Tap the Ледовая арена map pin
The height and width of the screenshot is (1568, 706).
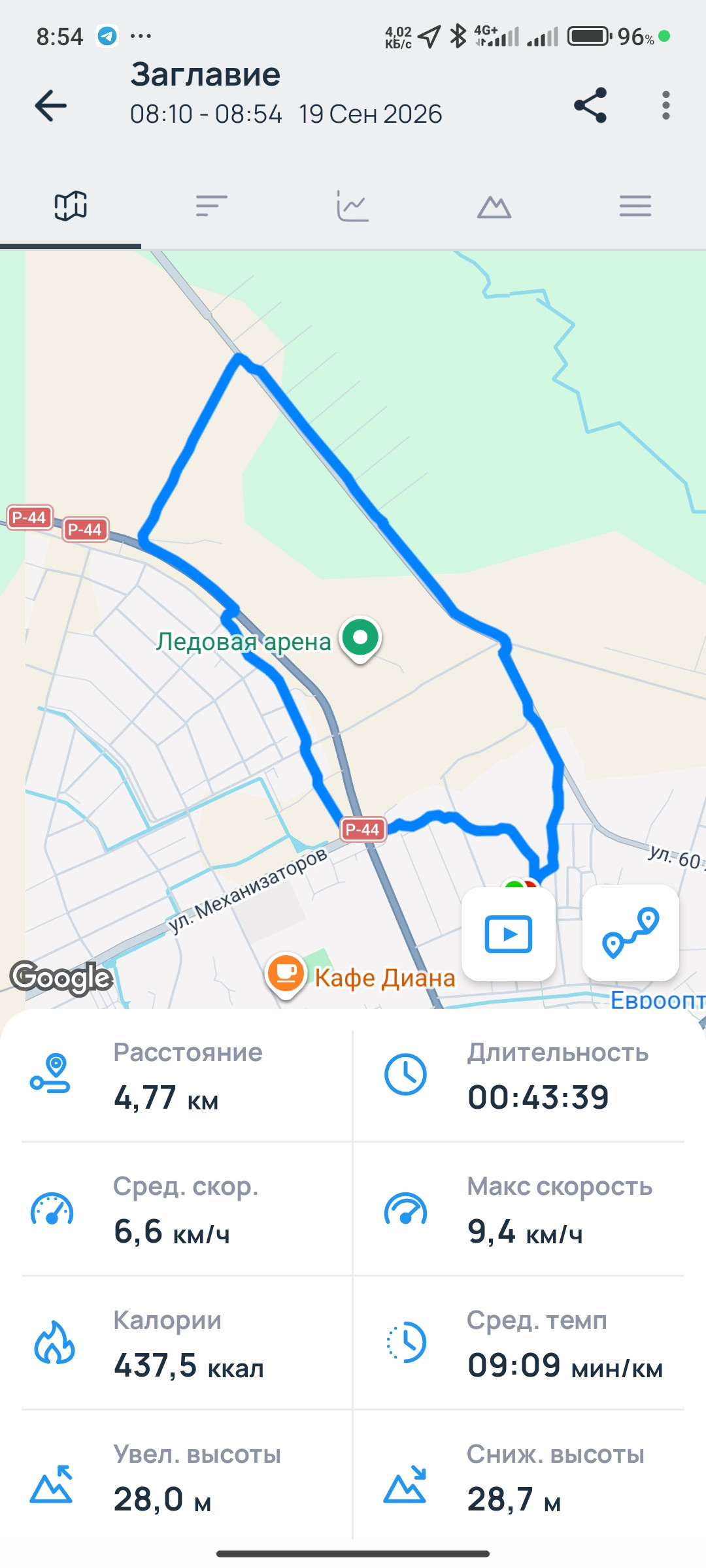[x=361, y=640]
